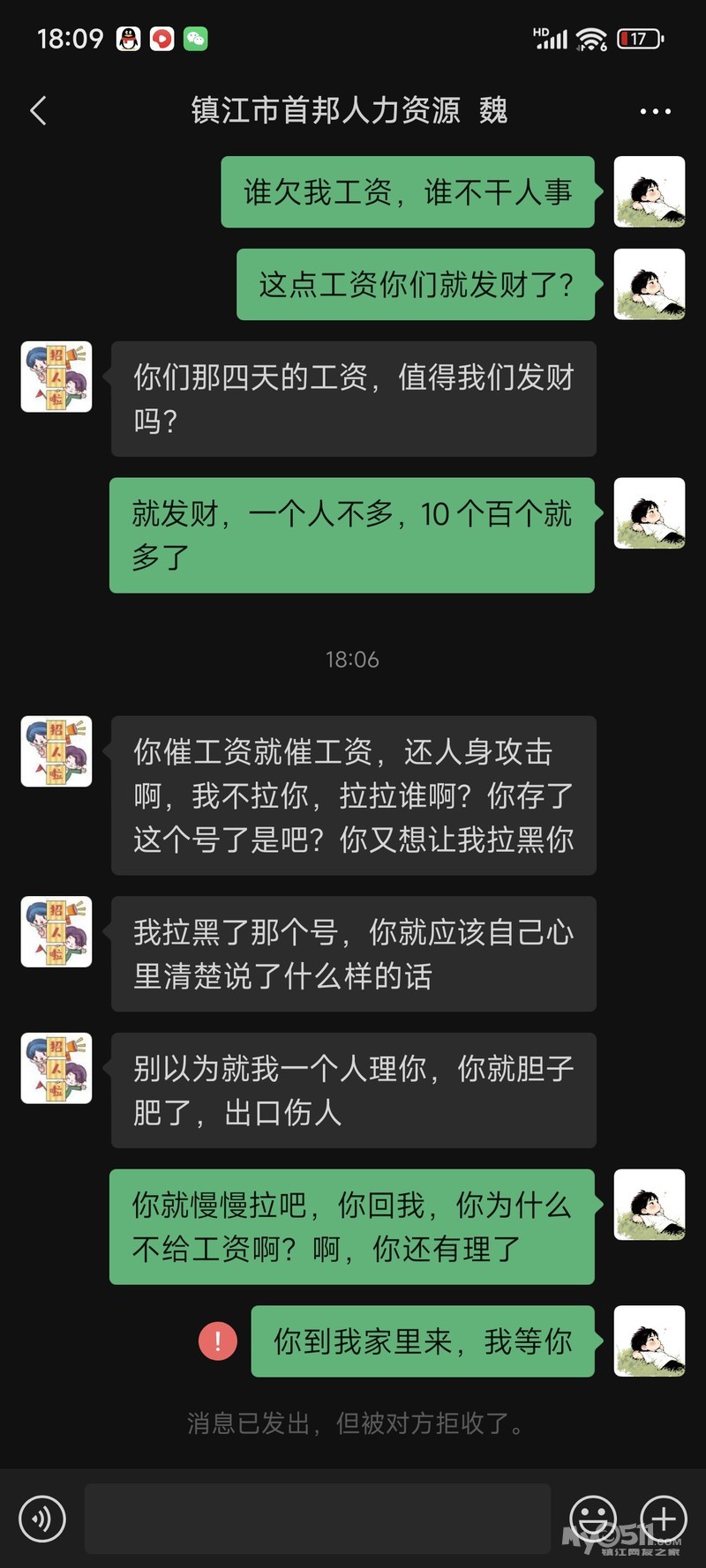Focus the message text field

click(318, 1519)
